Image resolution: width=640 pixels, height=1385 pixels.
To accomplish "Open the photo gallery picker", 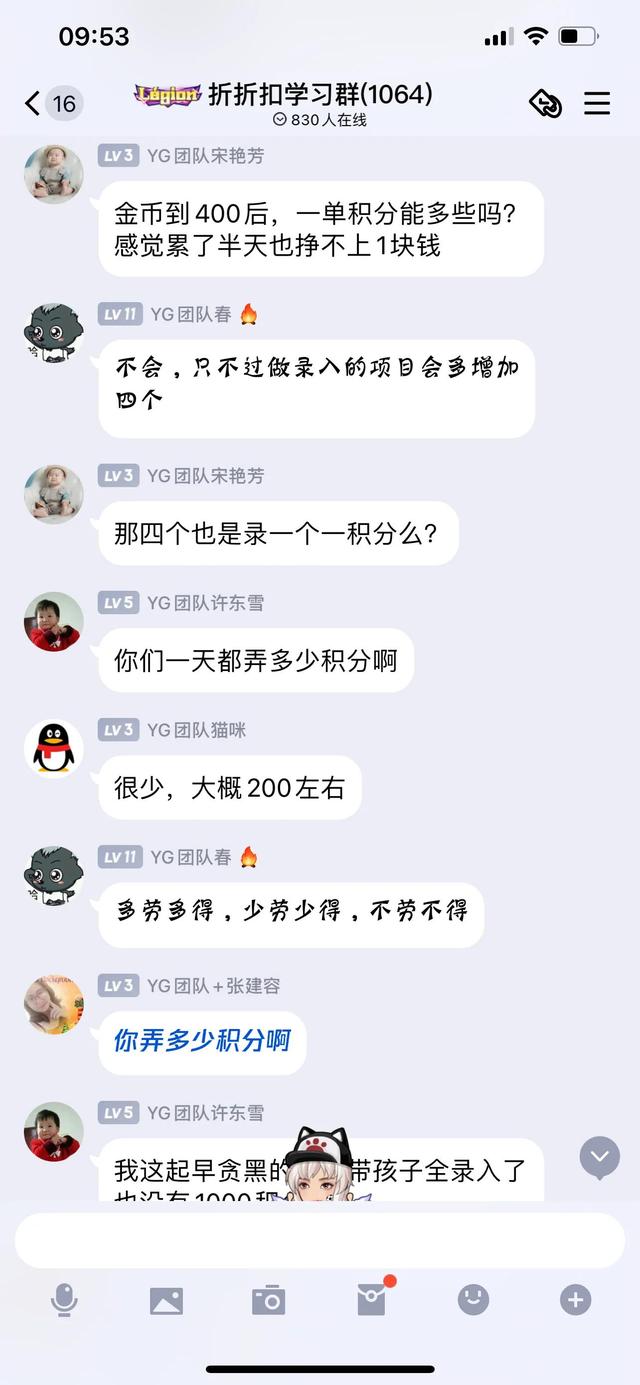I will tap(166, 1300).
